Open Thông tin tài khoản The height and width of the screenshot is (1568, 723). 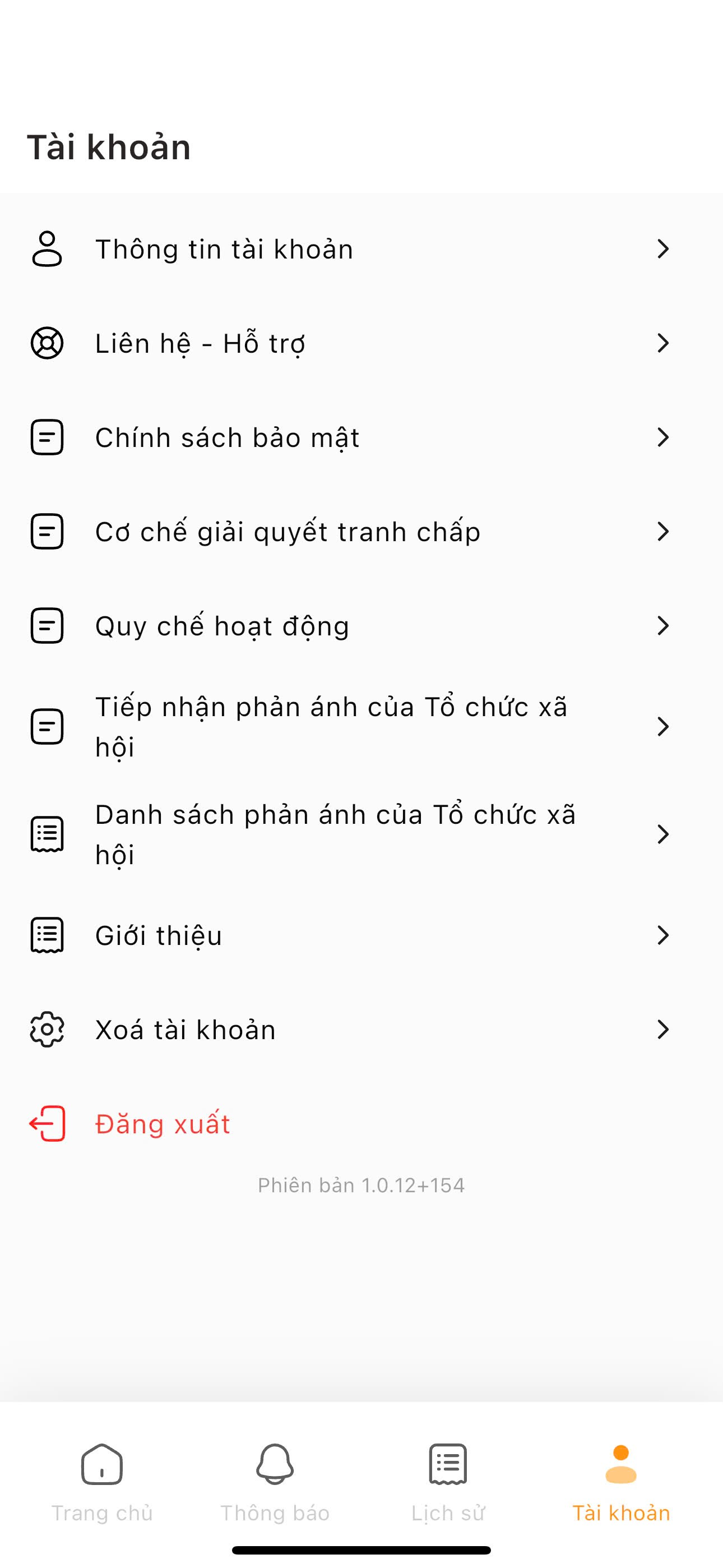point(224,249)
